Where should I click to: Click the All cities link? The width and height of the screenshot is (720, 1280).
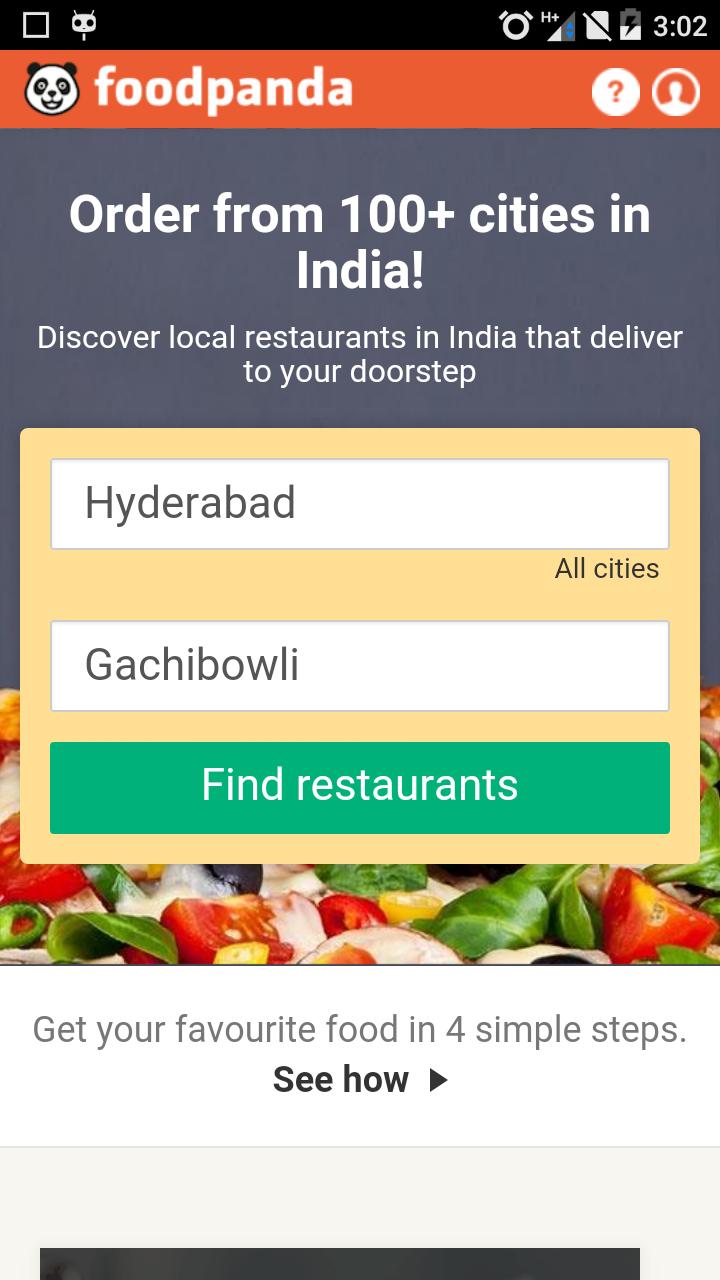pos(606,568)
